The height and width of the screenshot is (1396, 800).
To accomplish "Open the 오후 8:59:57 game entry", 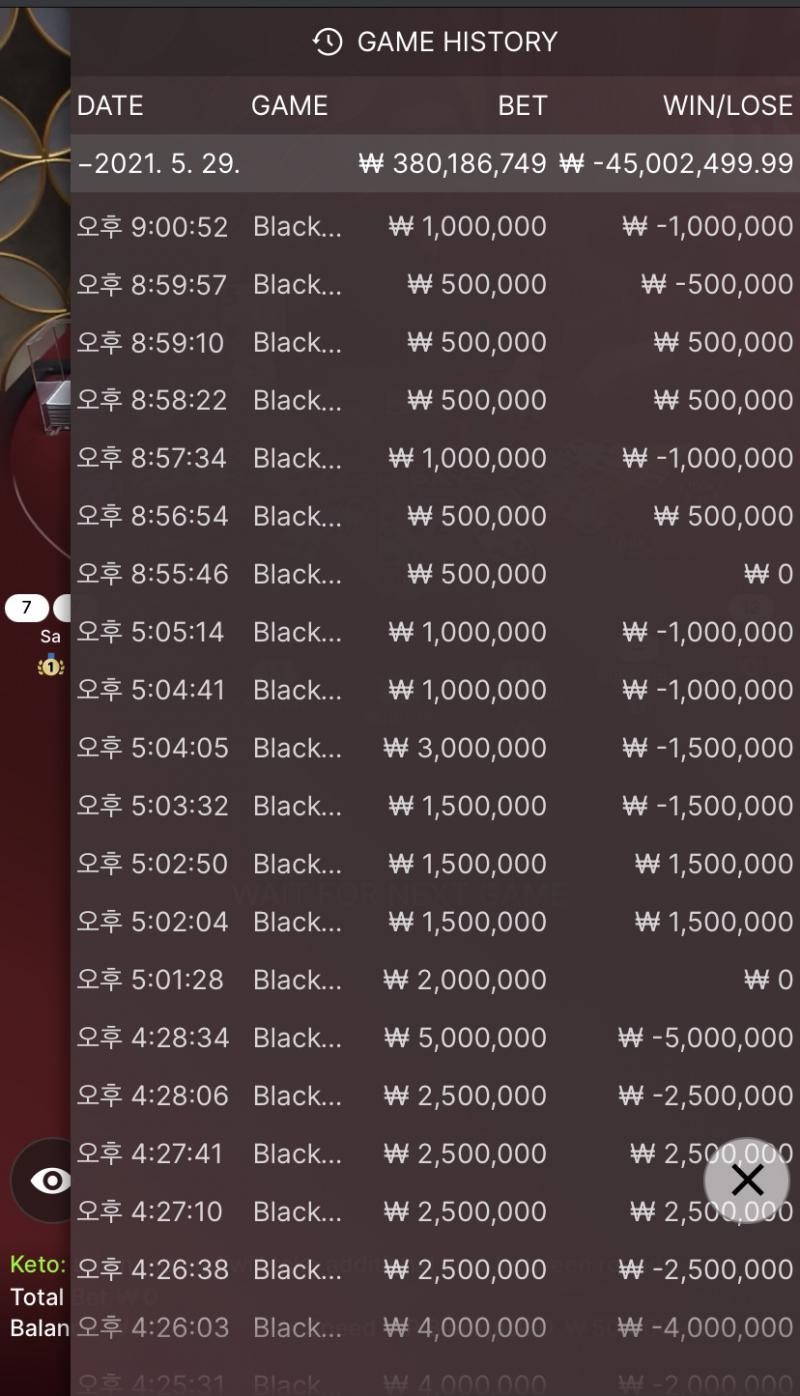I will [435, 285].
